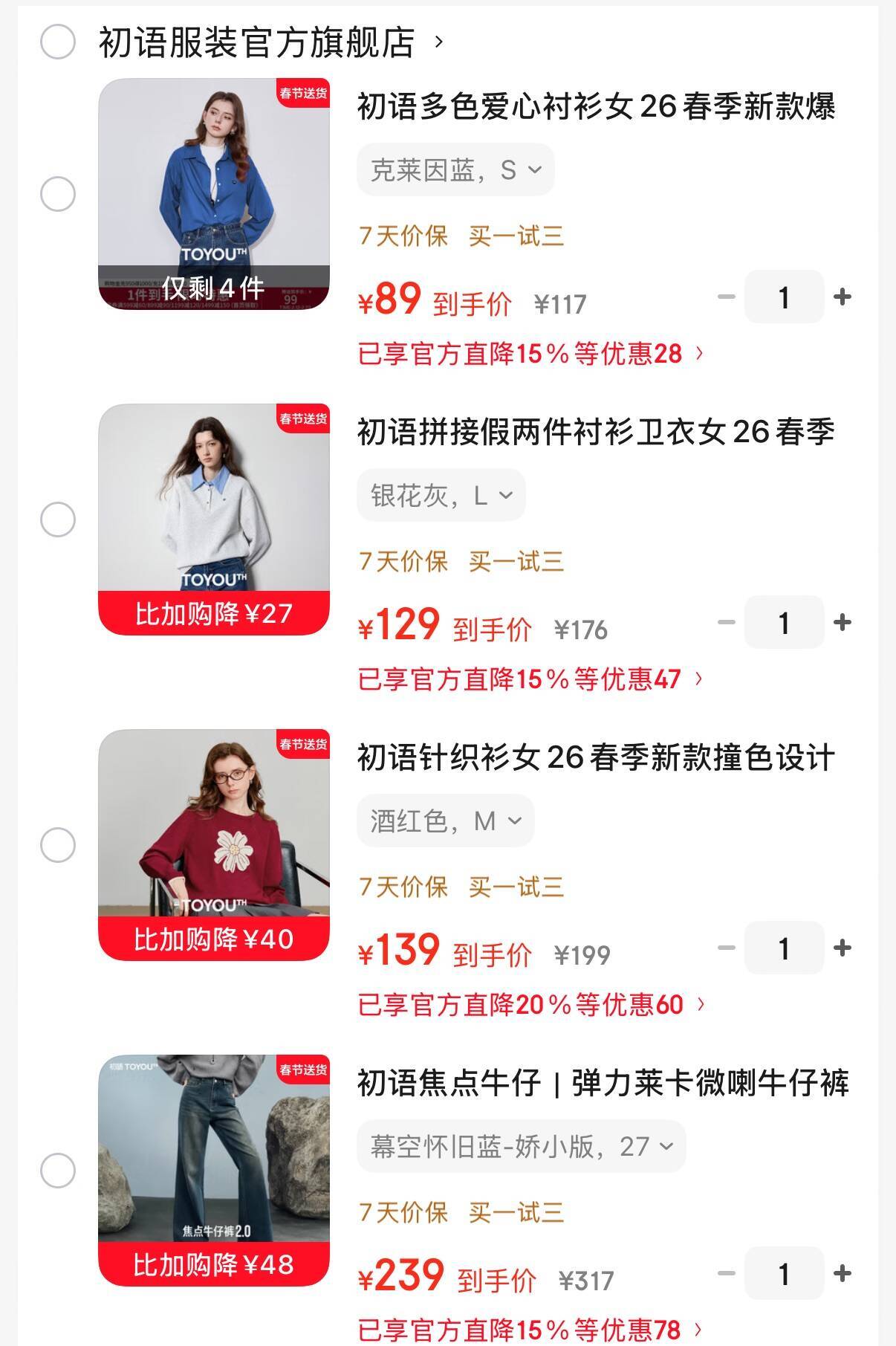Select the 初语焦点牛仔 jeans checkbox
The width and height of the screenshot is (896, 1346).
click(57, 1171)
